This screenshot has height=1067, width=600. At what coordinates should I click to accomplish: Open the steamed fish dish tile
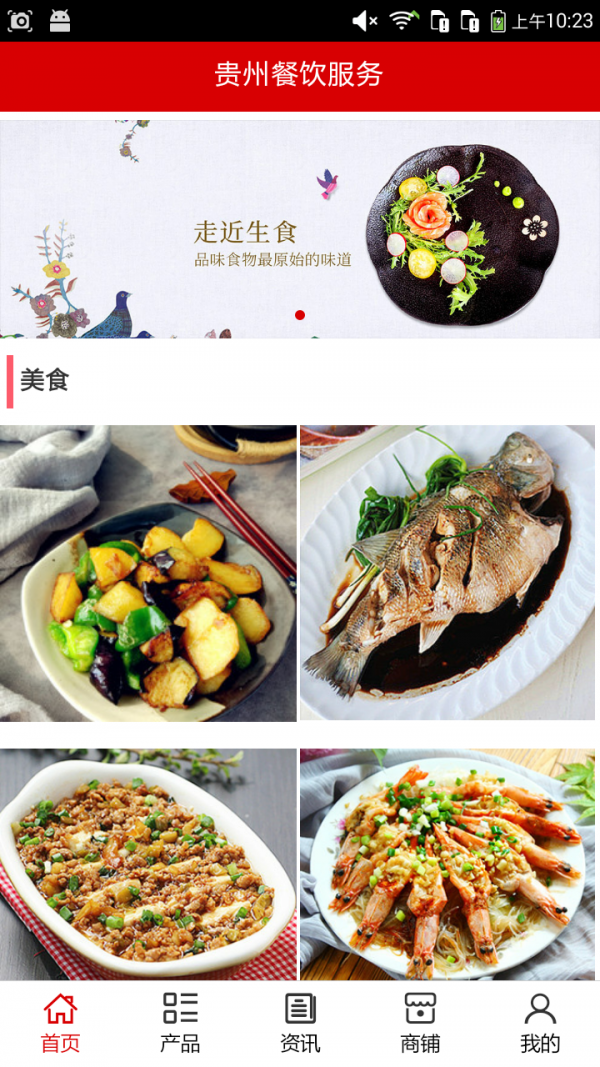click(448, 573)
